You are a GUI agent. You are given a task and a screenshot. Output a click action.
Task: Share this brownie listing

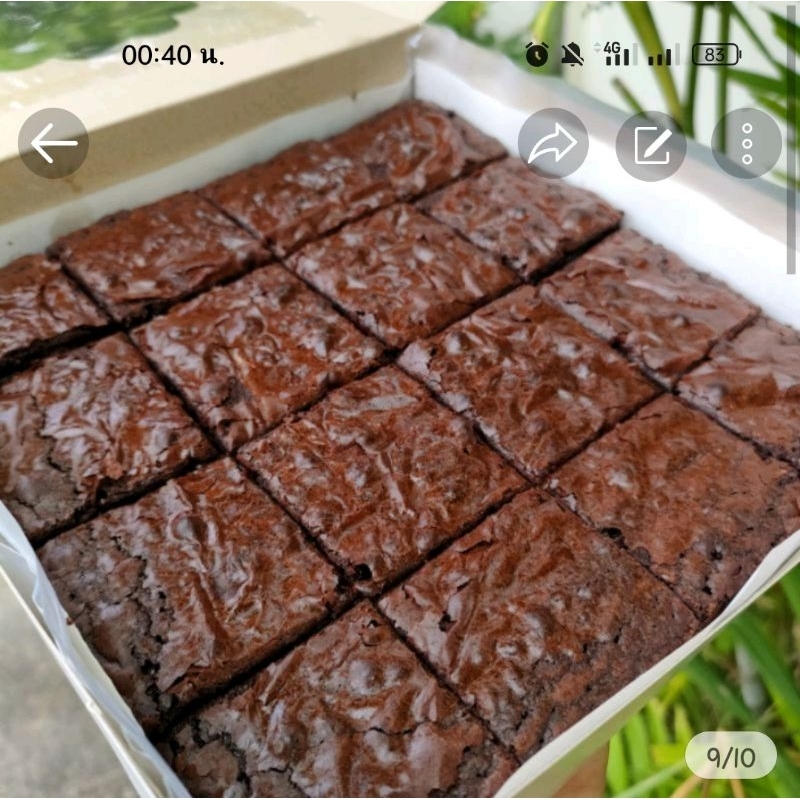point(553,143)
